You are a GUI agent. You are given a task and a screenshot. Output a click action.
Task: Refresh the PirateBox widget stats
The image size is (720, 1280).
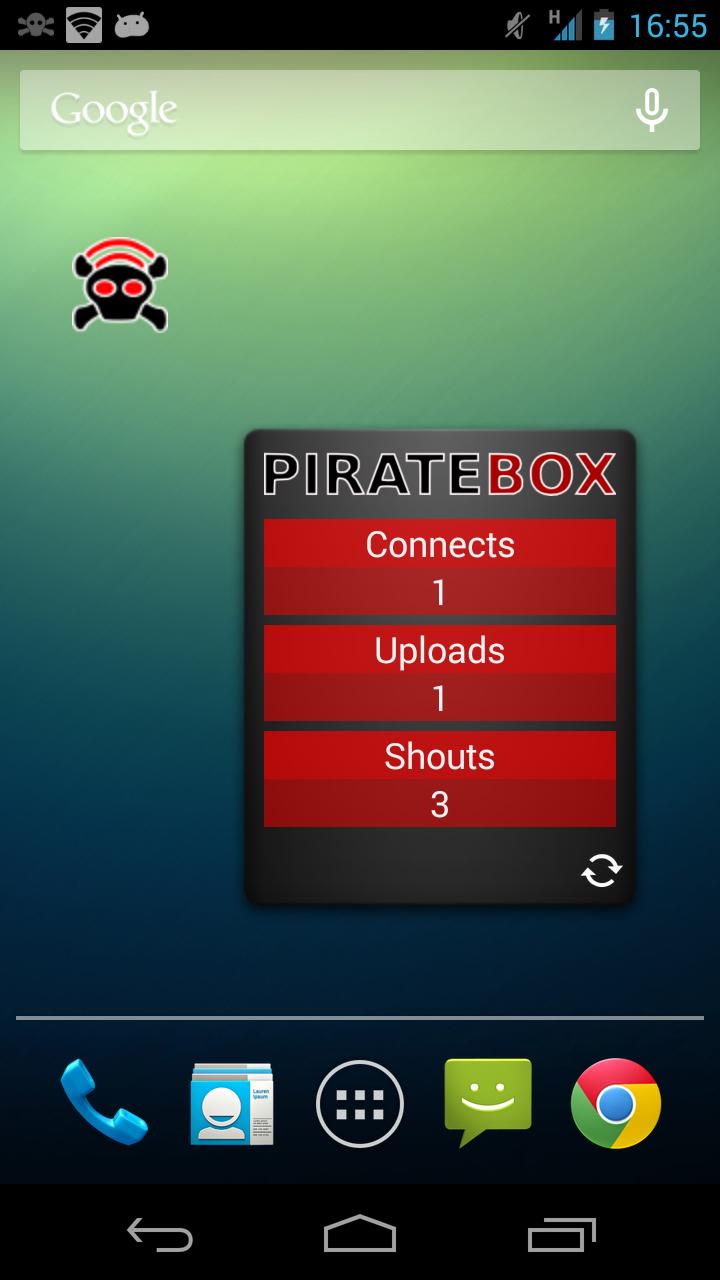coord(601,871)
